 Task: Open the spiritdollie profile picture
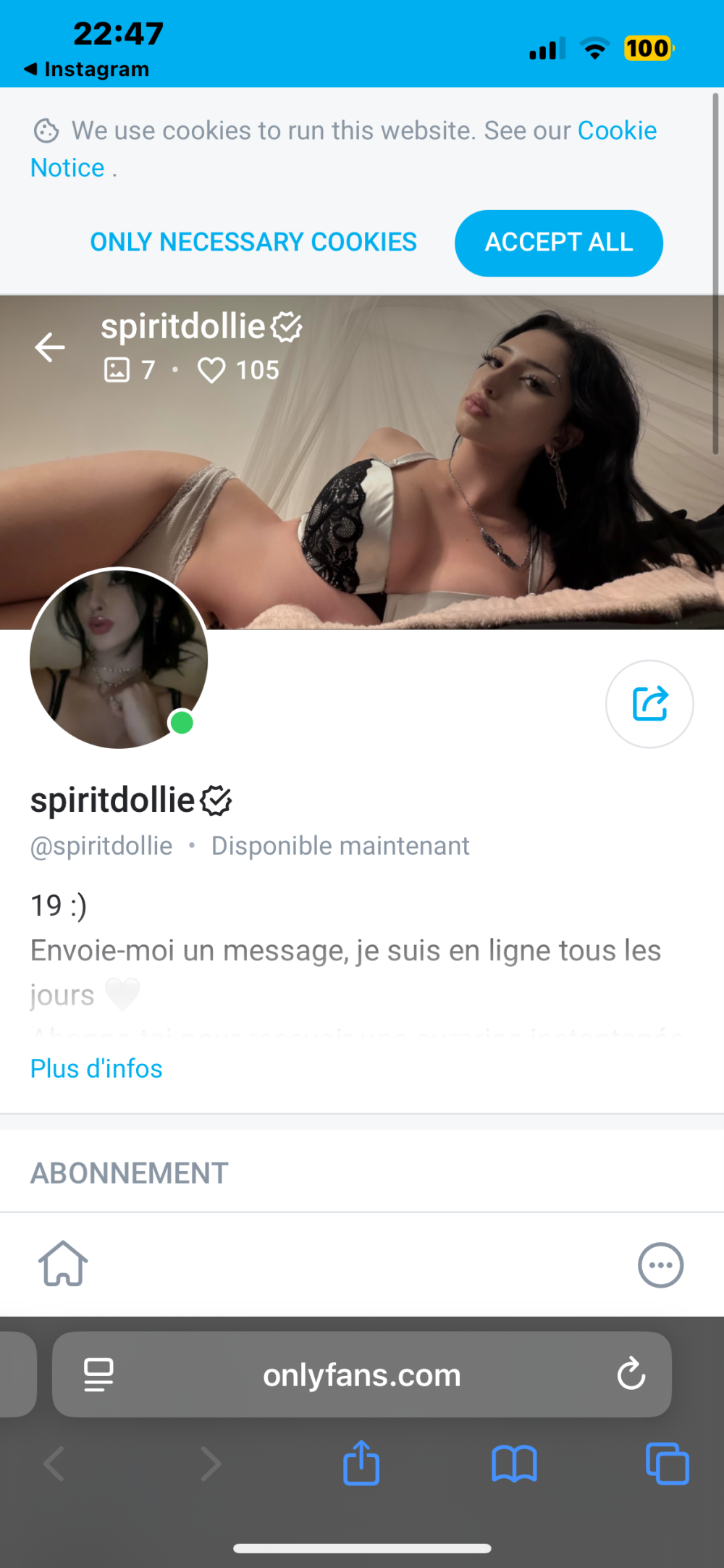(x=119, y=658)
